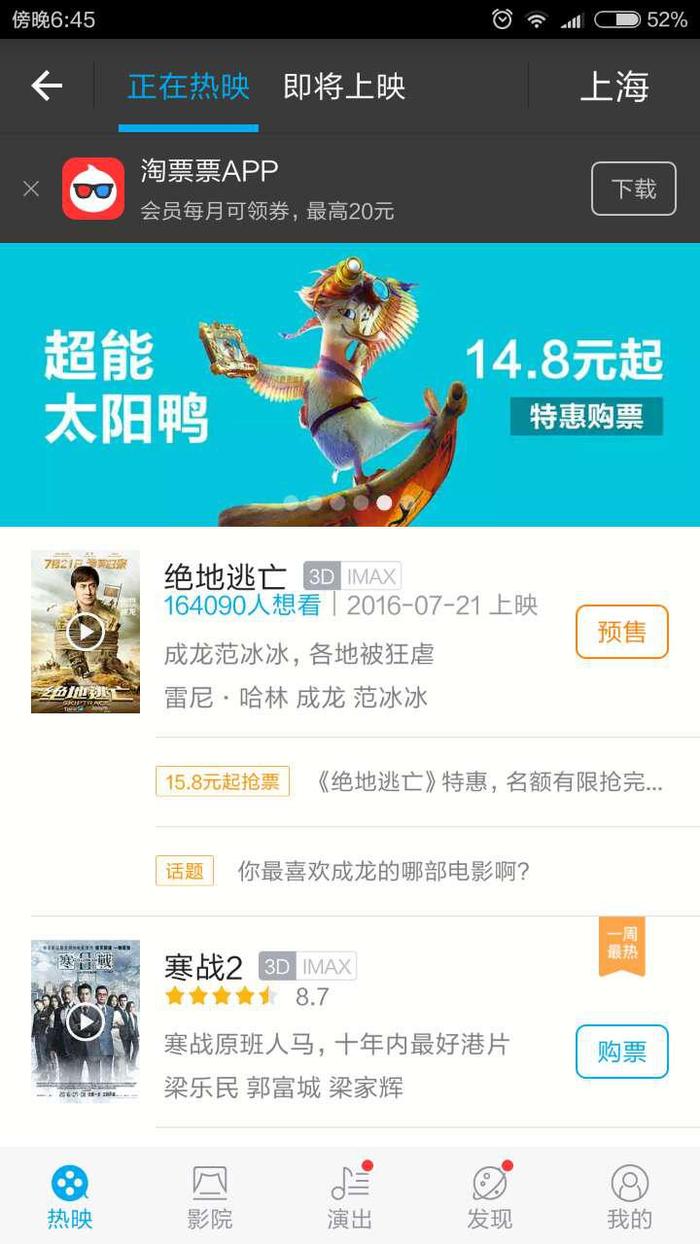This screenshot has width=700, height=1244.
Task: Select the 热映 bottom tab
Action: pos(70,1198)
